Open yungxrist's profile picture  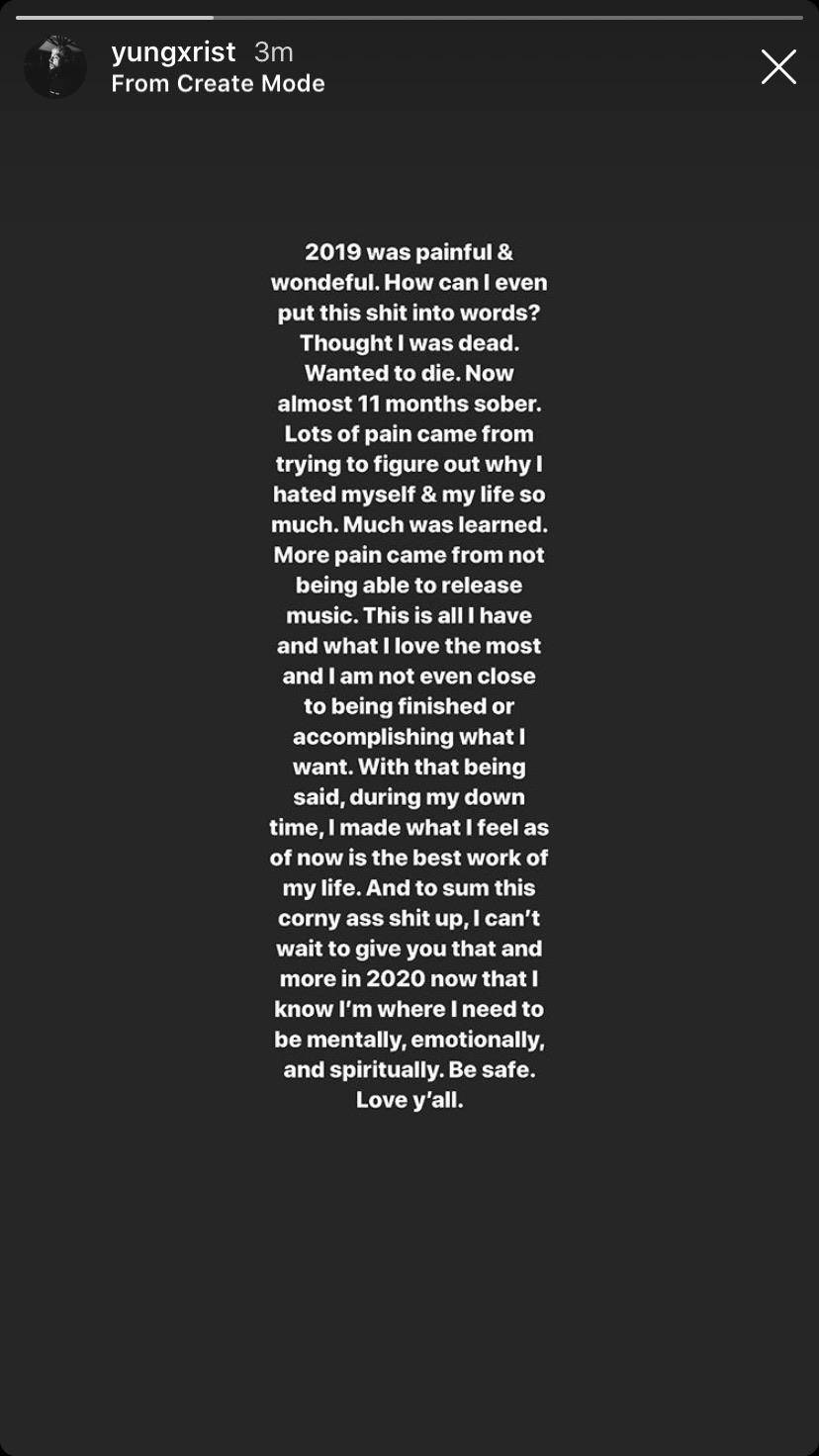coord(55,67)
